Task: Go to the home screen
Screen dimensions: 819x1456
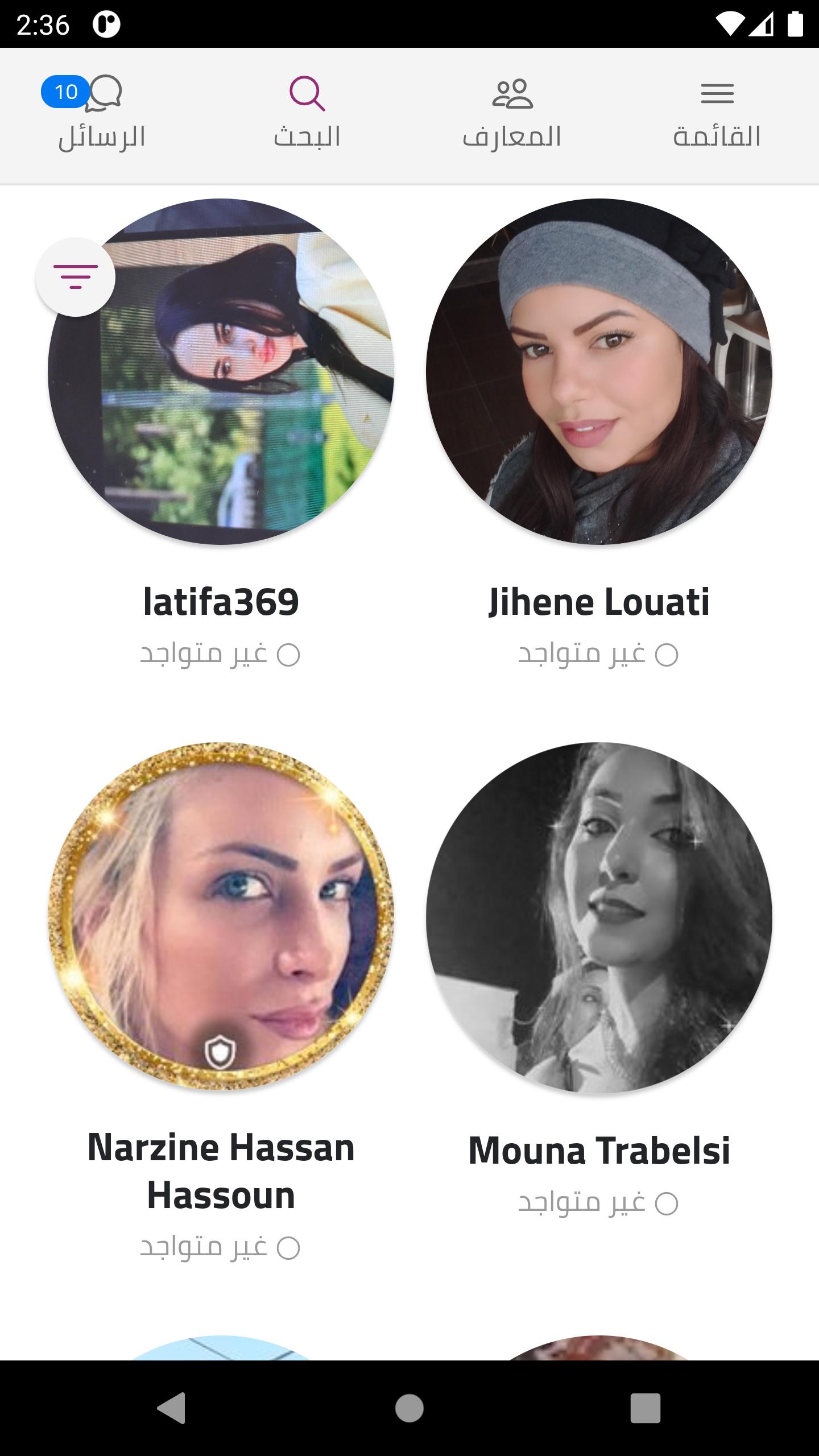Action: [x=409, y=1408]
